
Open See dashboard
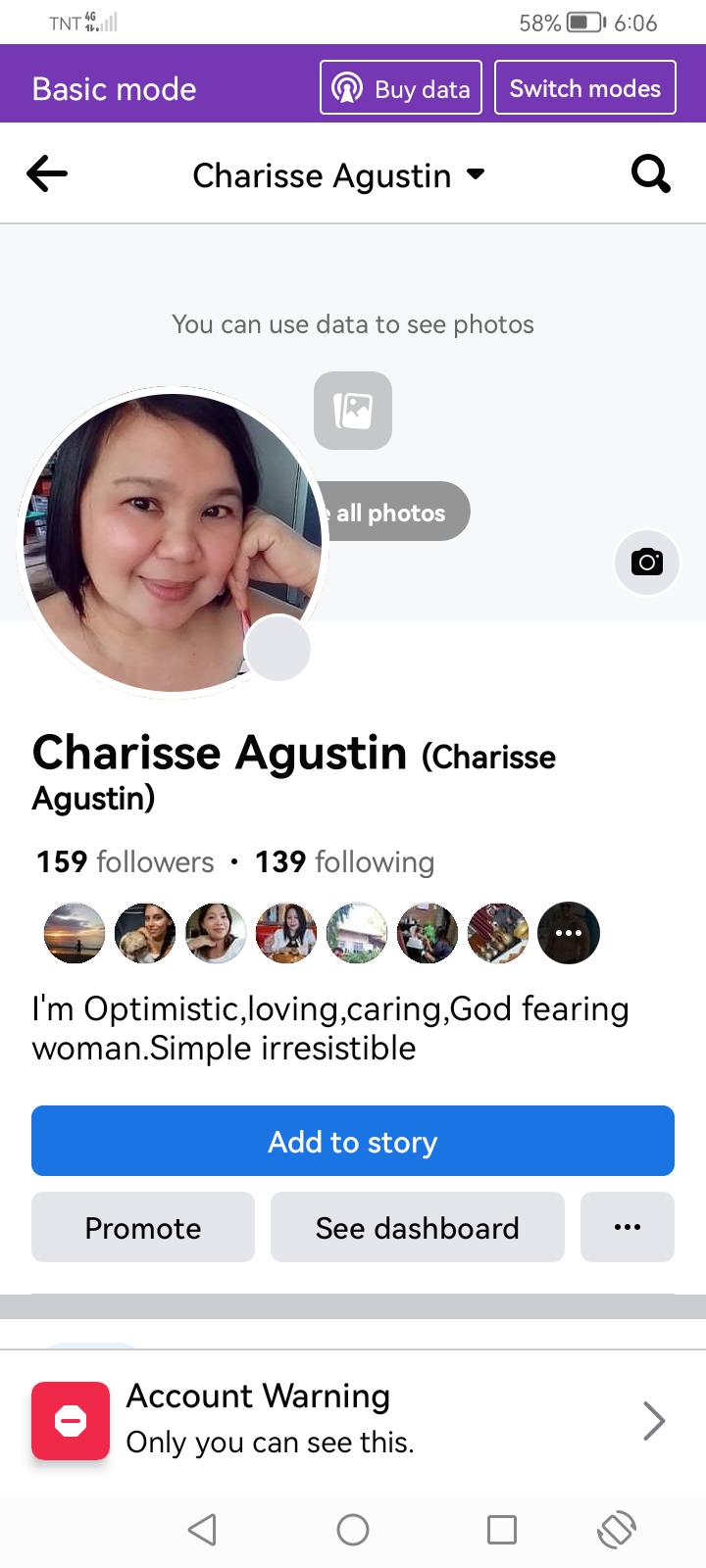click(418, 1227)
